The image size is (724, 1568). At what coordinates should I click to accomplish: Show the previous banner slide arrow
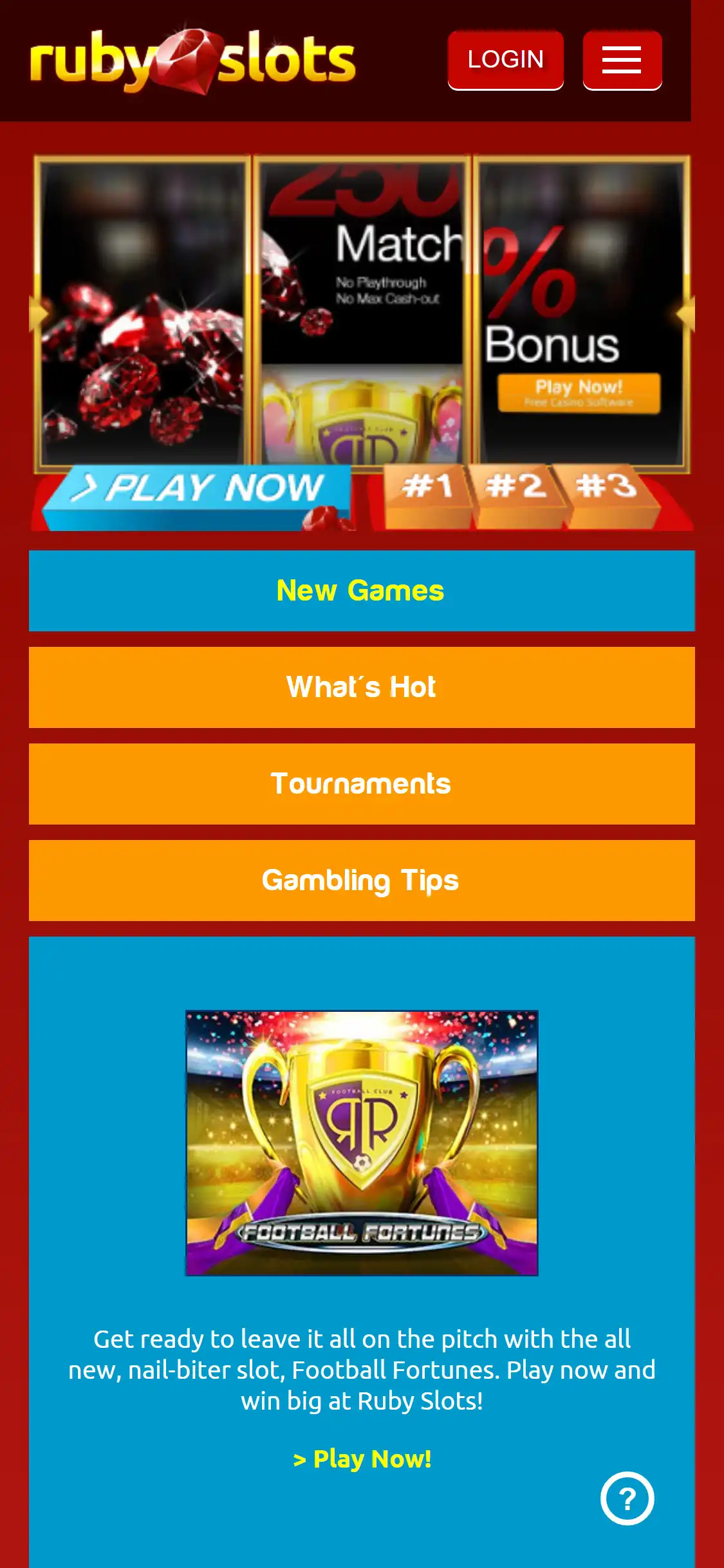[39, 314]
